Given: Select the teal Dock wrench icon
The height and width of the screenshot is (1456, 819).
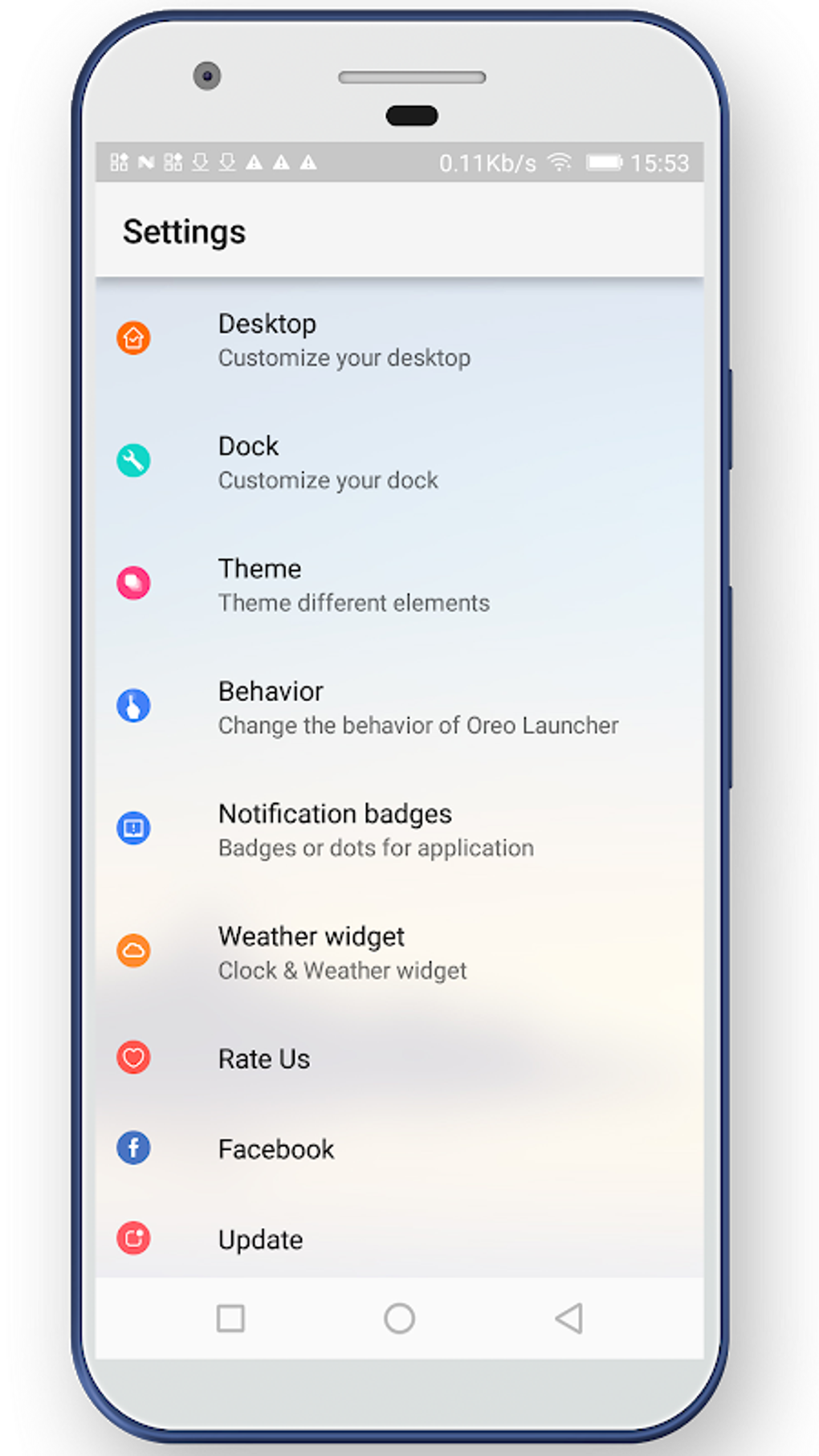Looking at the screenshot, I should [133, 460].
